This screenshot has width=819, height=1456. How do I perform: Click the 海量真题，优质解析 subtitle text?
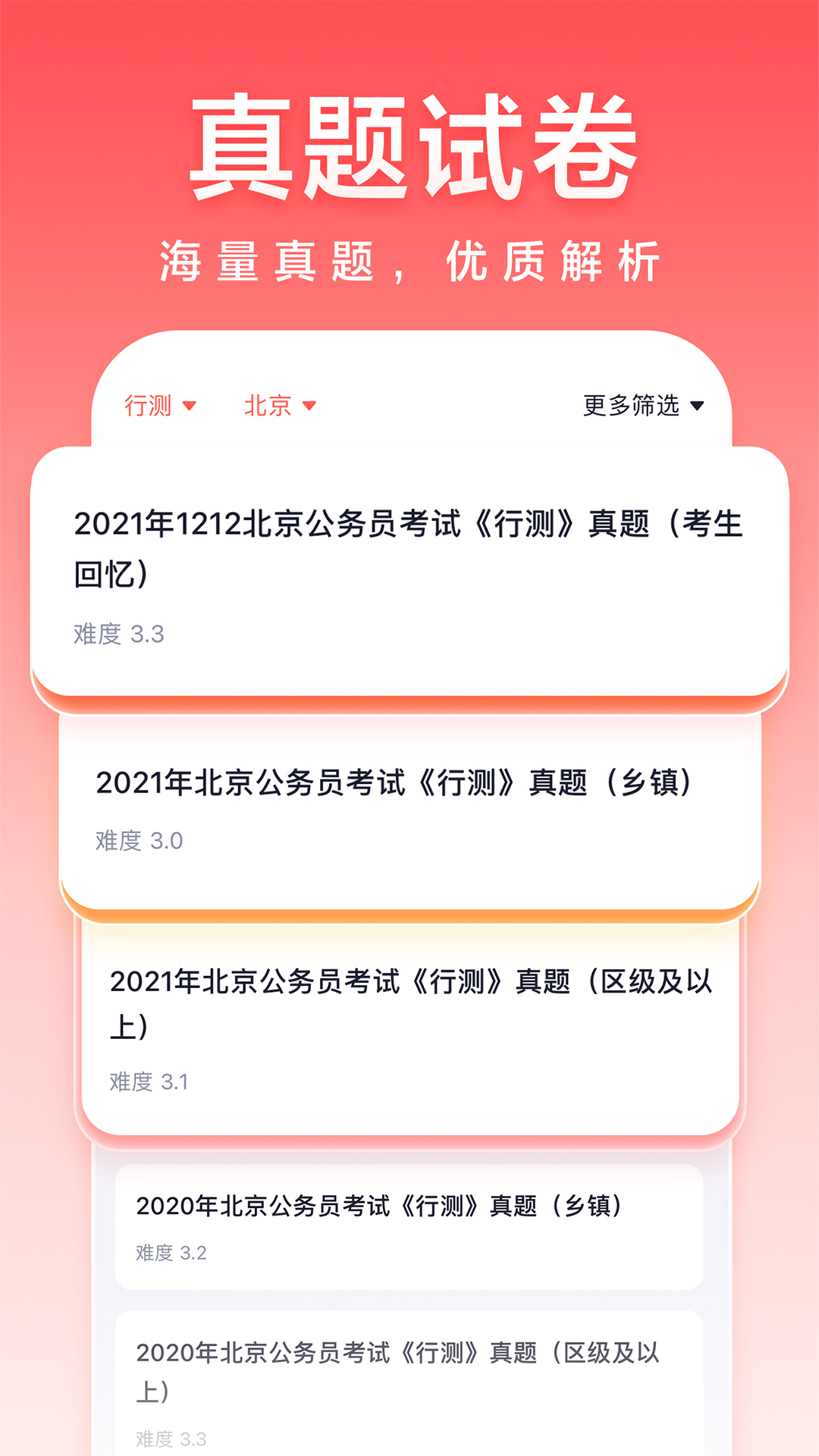(x=409, y=258)
